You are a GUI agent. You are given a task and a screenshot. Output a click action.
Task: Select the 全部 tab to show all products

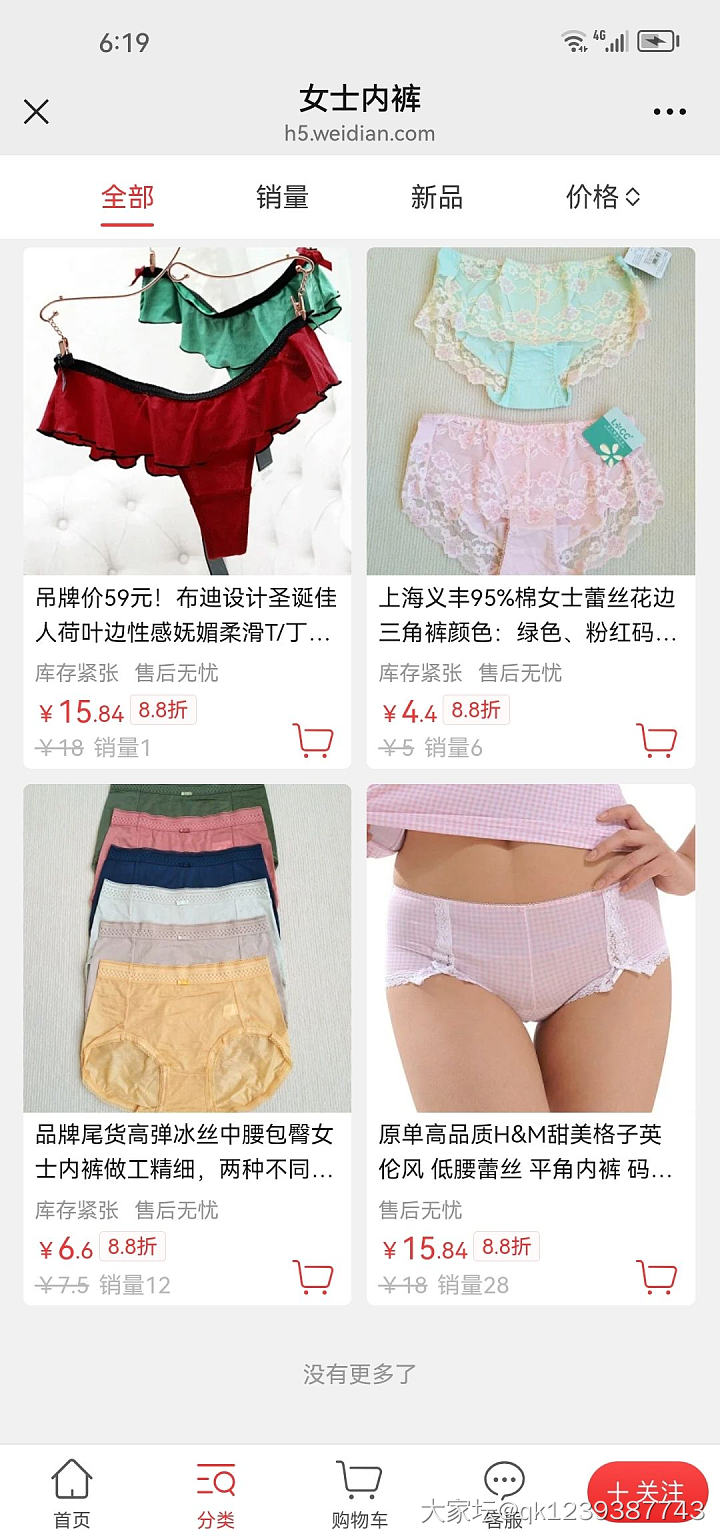(126, 197)
